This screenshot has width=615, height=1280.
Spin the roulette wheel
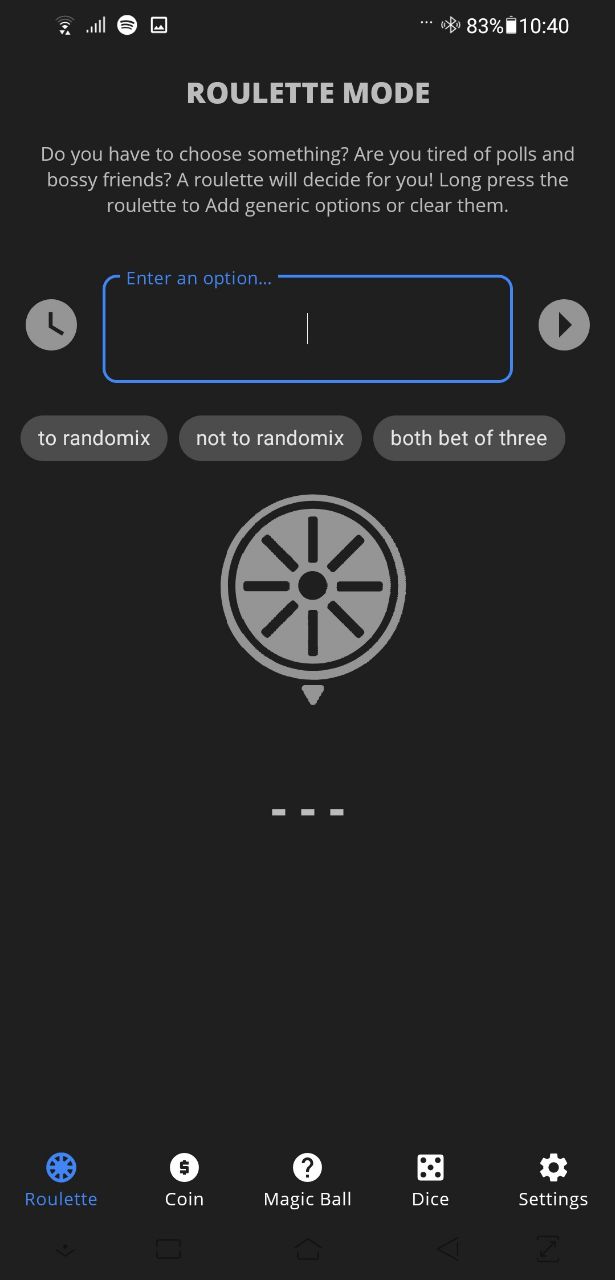313,587
